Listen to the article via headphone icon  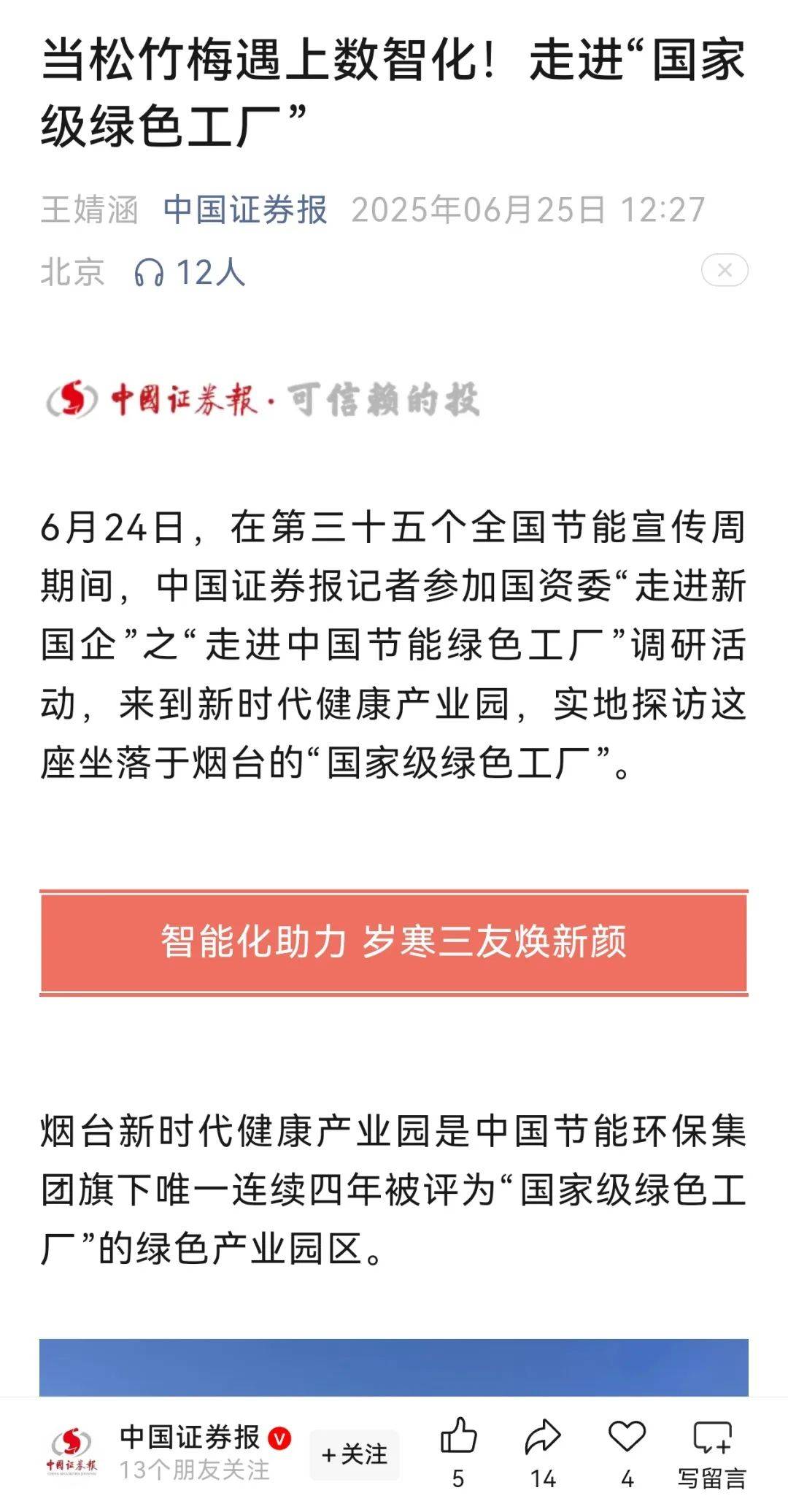tap(149, 273)
